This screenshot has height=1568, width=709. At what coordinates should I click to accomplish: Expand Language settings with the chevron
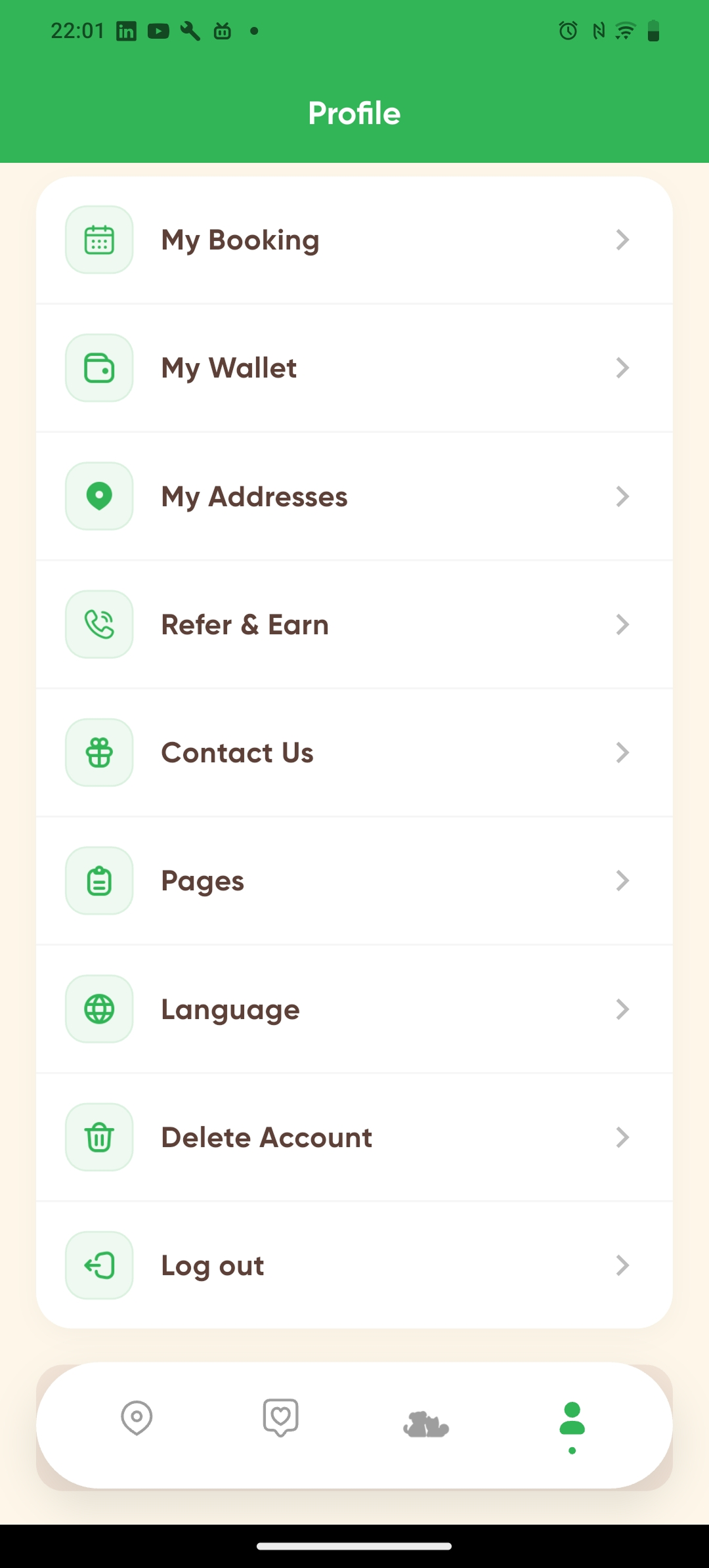pos(622,1009)
